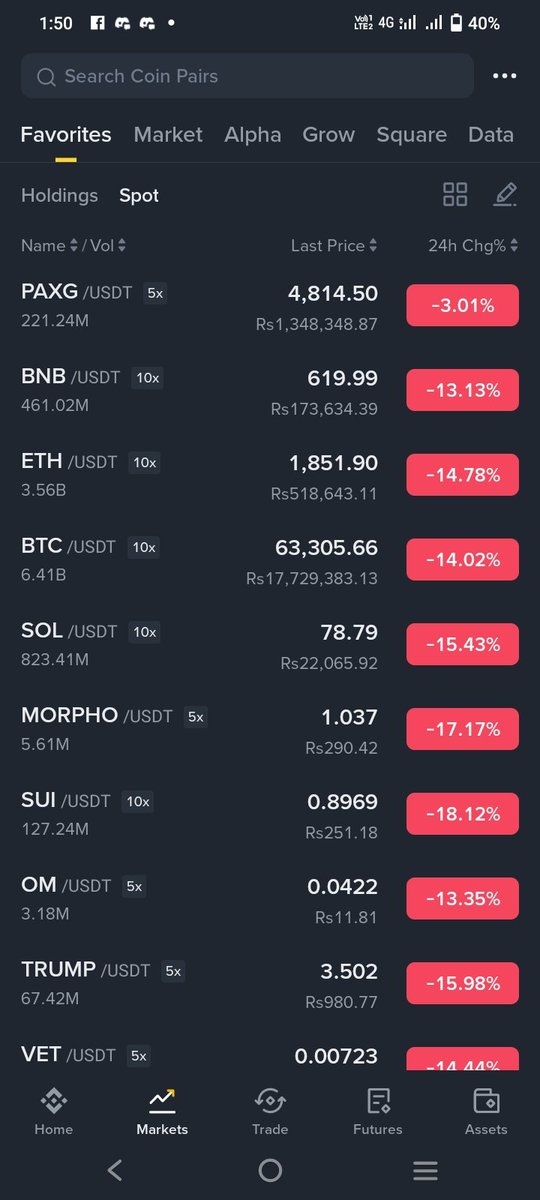Open the Grow tab
Viewport: 540px width, 1200px height.
point(329,135)
